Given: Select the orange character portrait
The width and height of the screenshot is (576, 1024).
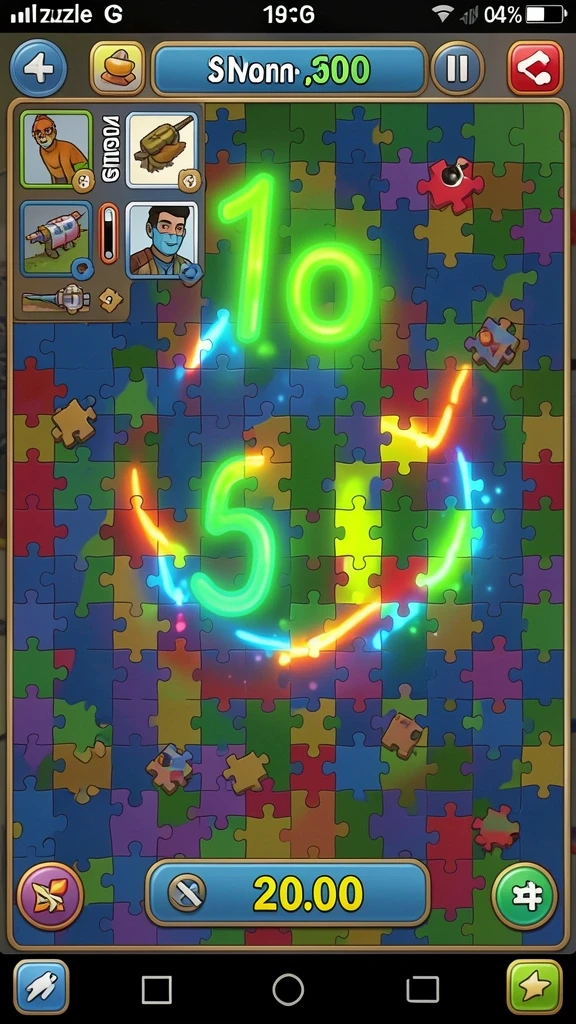Looking at the screenshot, I should coord(57,150).
